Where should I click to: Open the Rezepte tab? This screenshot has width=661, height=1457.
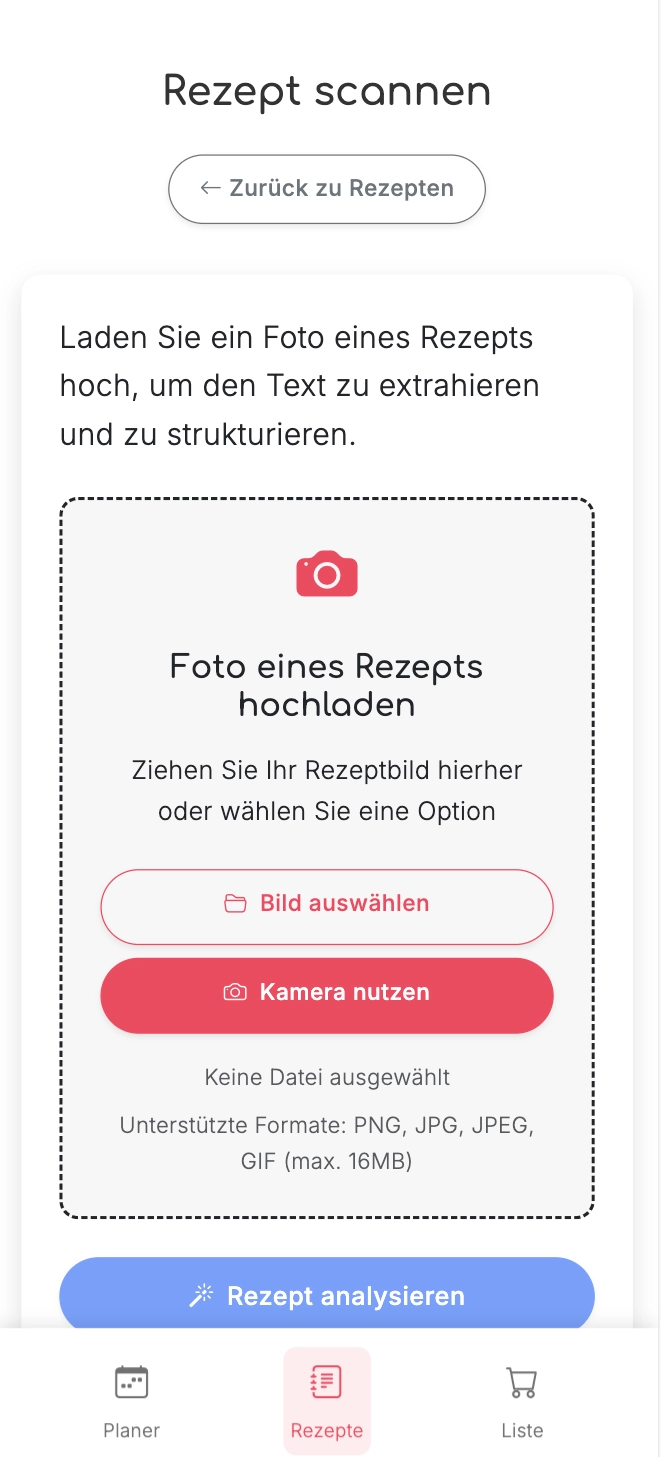click(x=327, y=1400)
